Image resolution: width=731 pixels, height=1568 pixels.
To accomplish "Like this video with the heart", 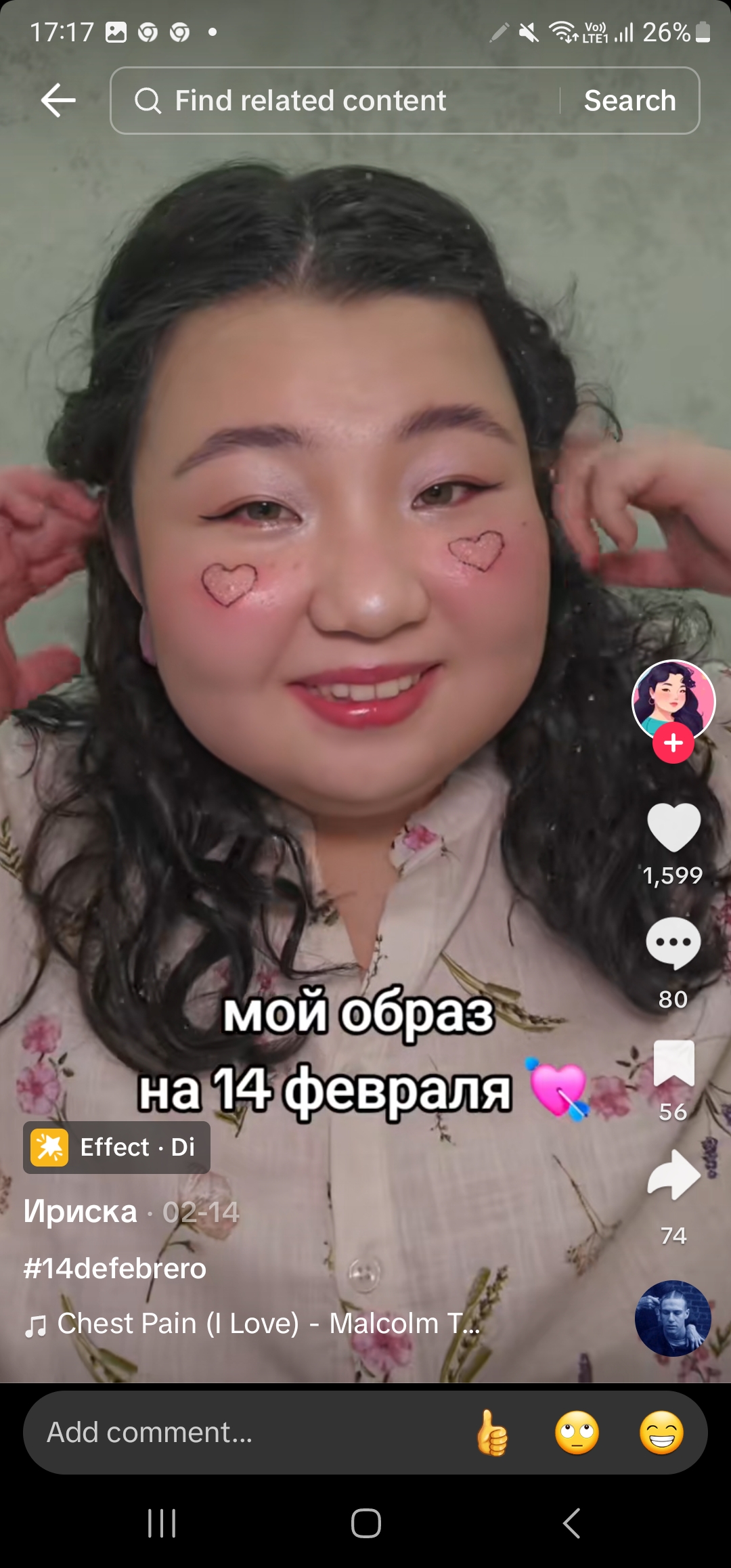I will pos(673,827).
